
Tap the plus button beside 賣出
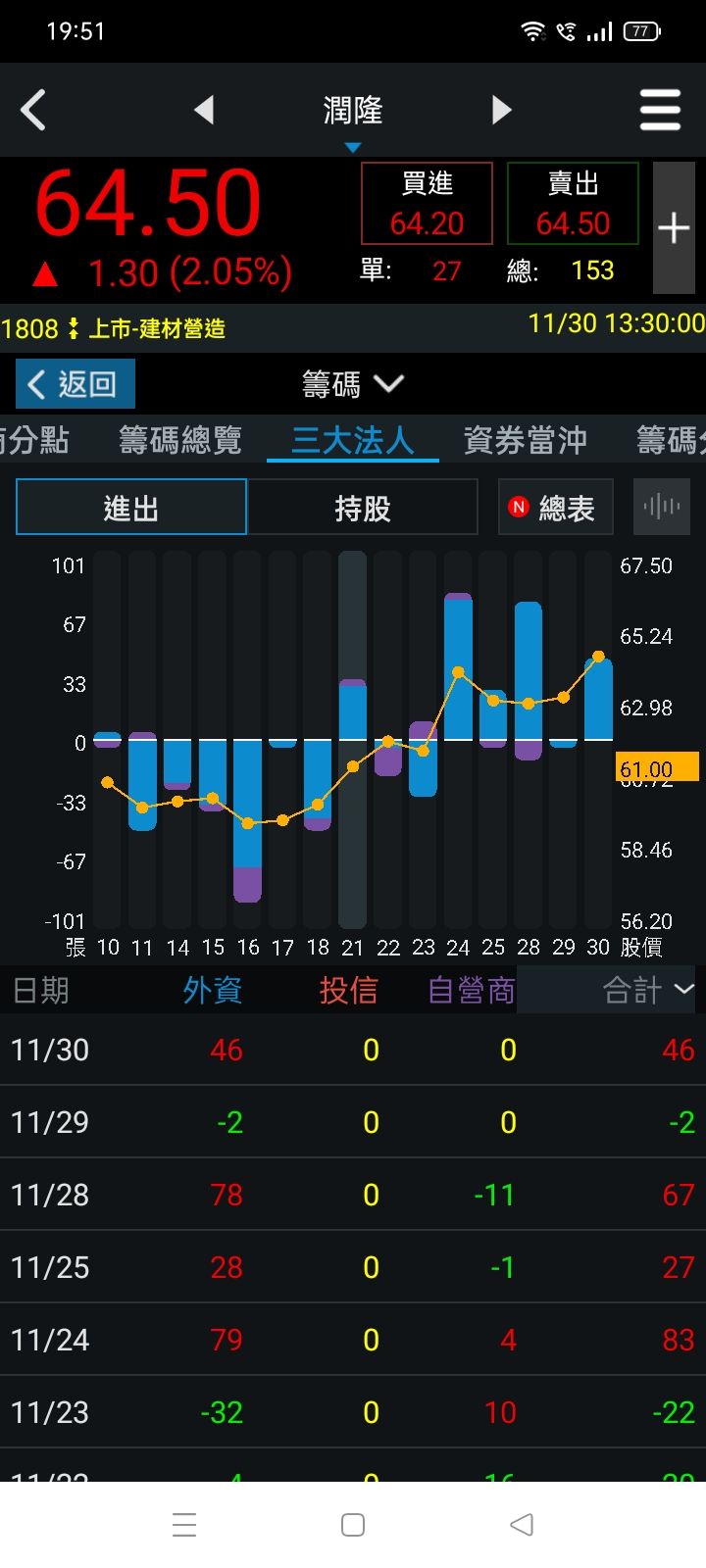point(674,228)
